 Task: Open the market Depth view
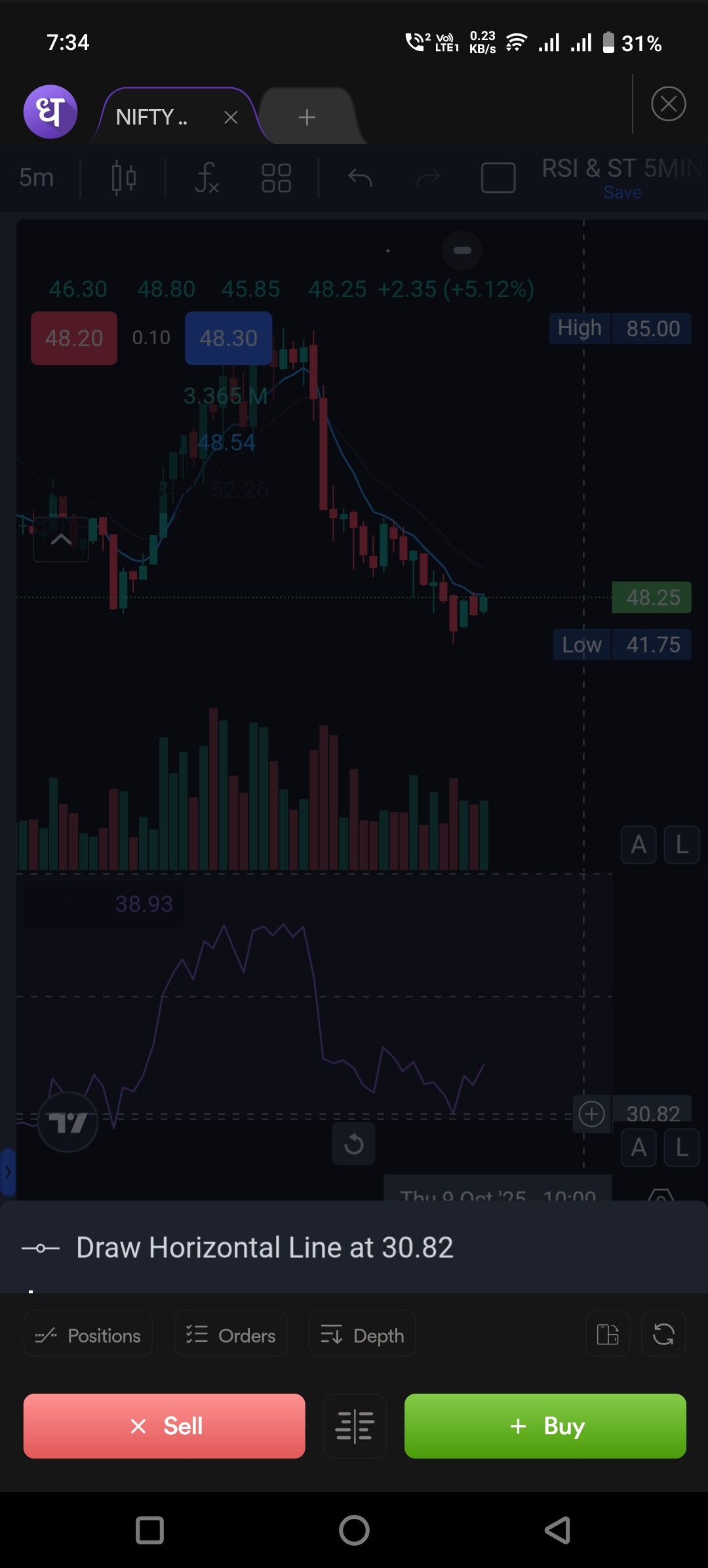pyautogui.click(x=363, y=1335)
